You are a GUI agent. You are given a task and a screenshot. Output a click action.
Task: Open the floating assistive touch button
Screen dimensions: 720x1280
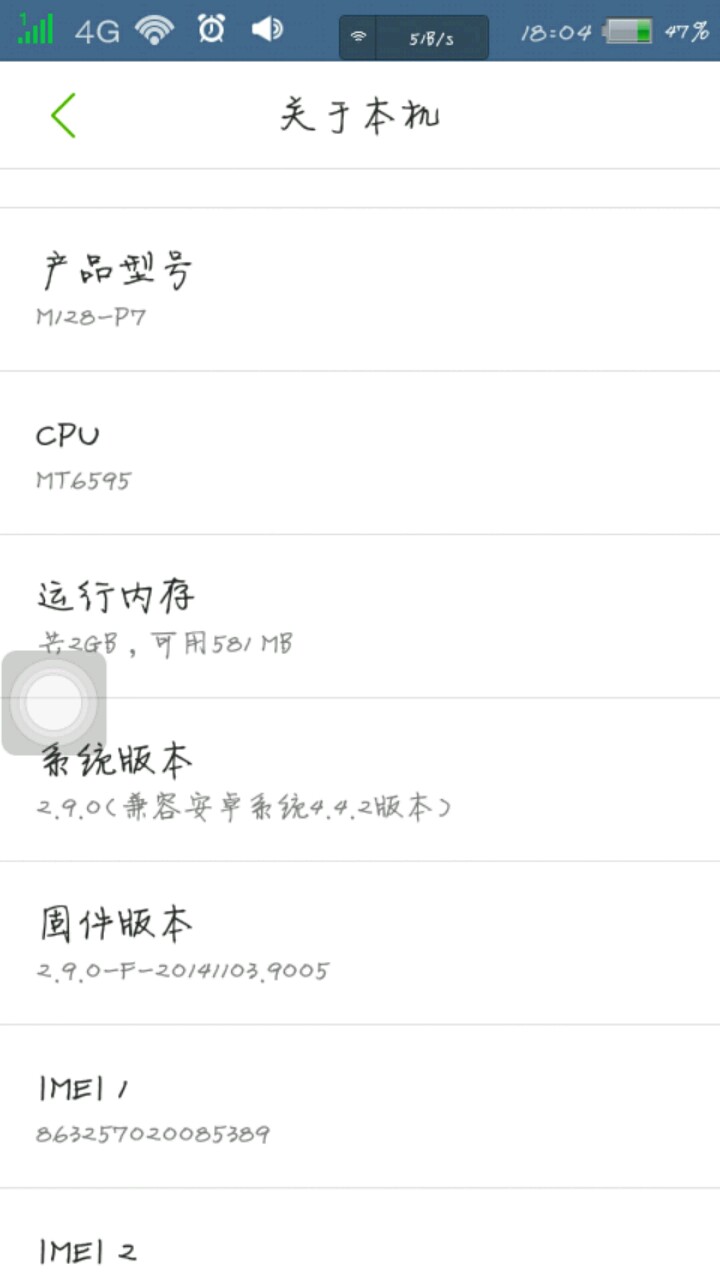(54, 702)
